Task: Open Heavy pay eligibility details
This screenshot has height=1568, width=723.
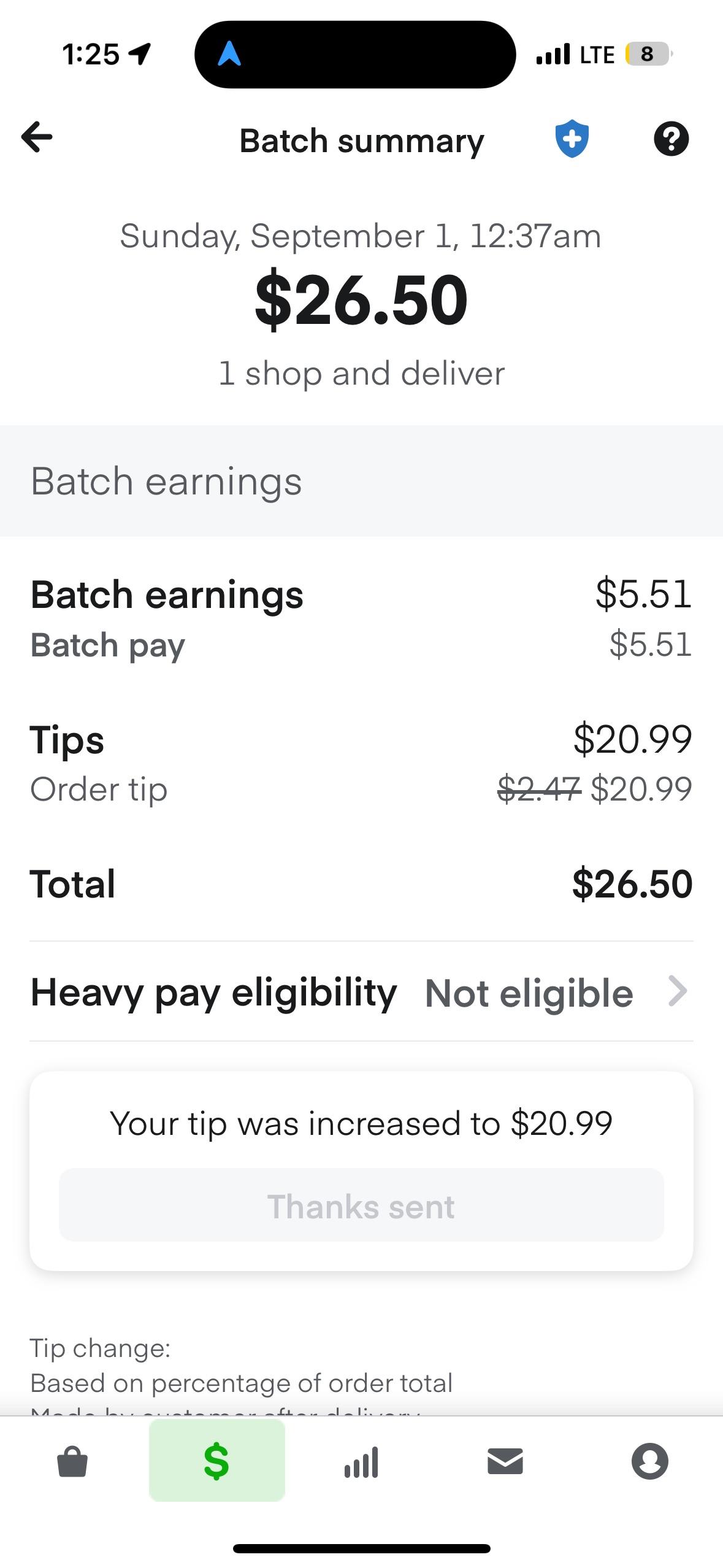Action: click(x=361, y=992)
